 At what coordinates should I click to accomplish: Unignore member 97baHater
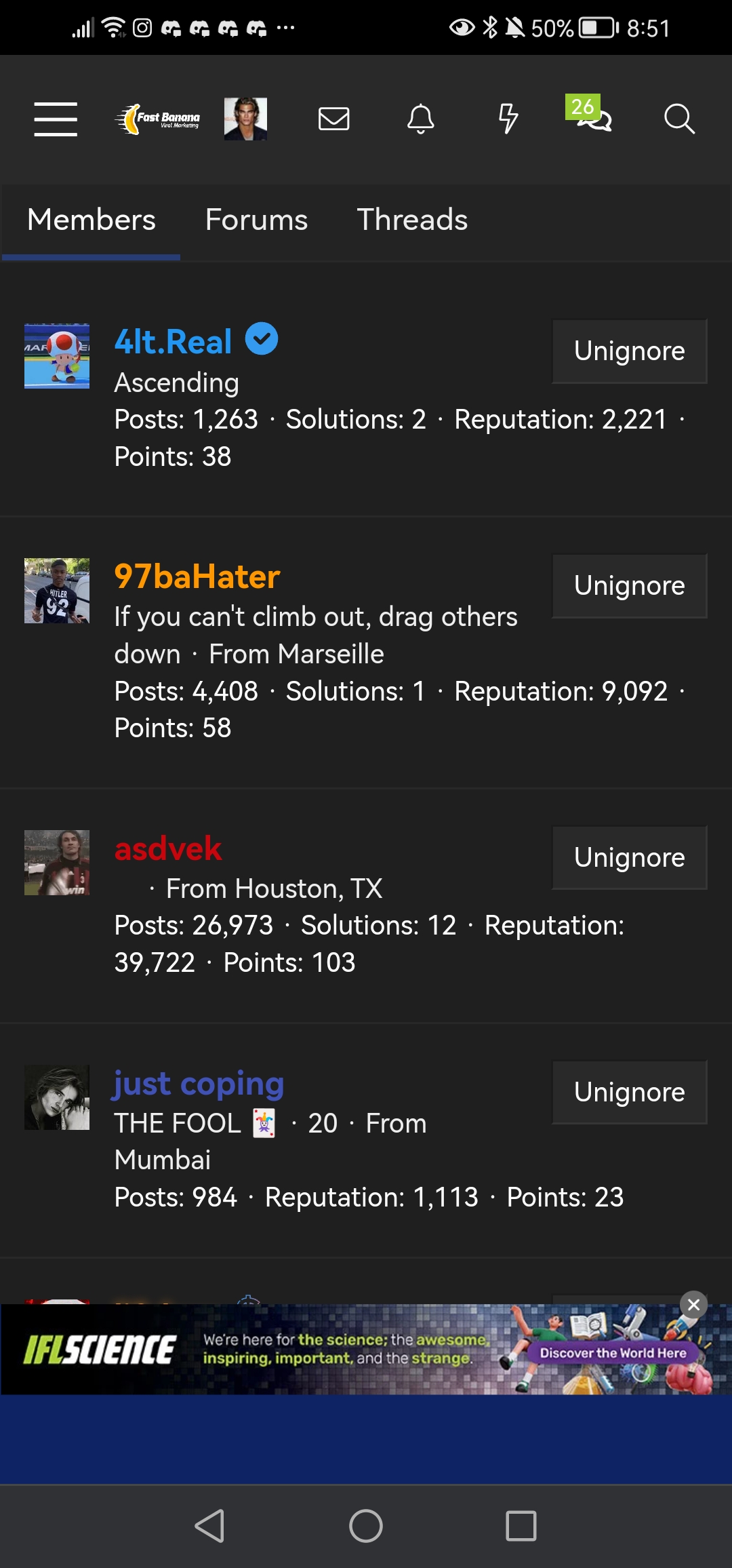point(629,586)
